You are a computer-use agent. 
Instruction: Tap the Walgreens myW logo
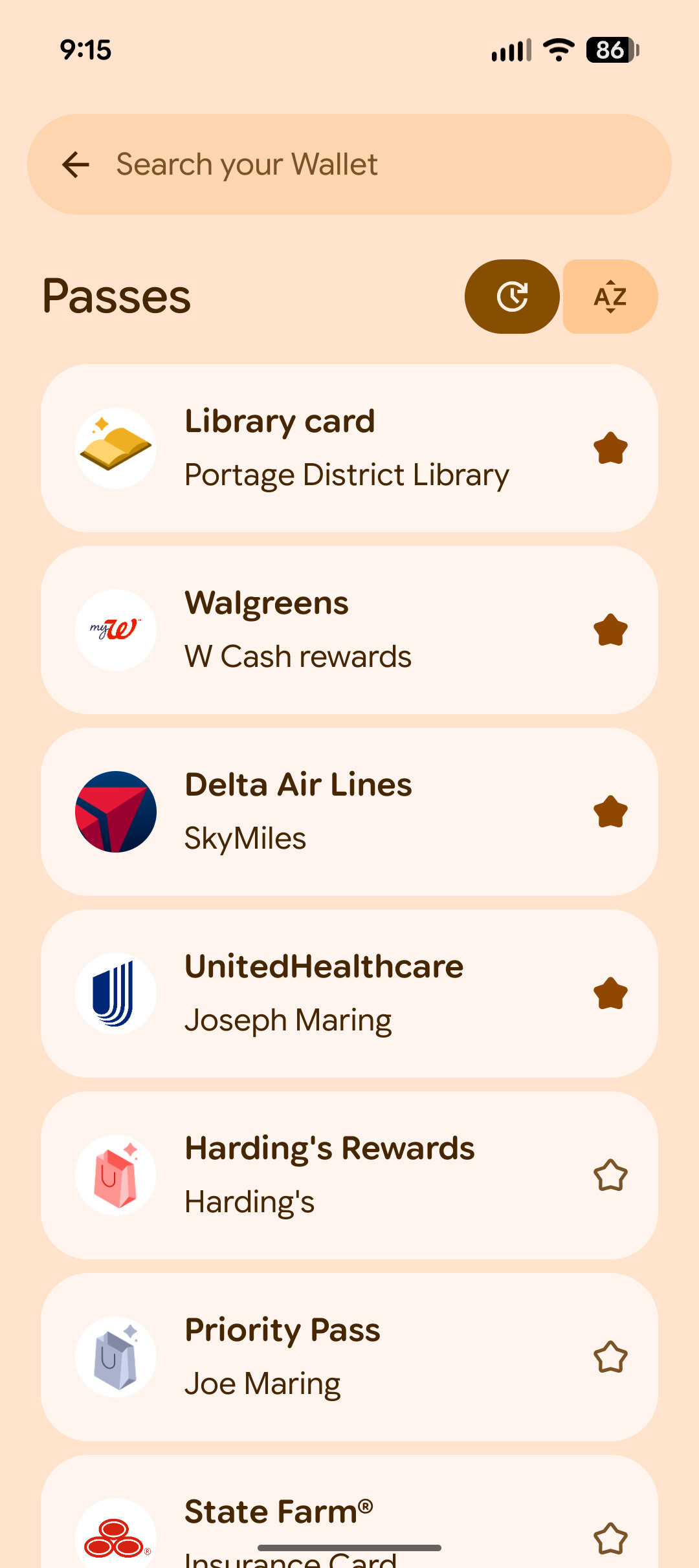[115, 629]
